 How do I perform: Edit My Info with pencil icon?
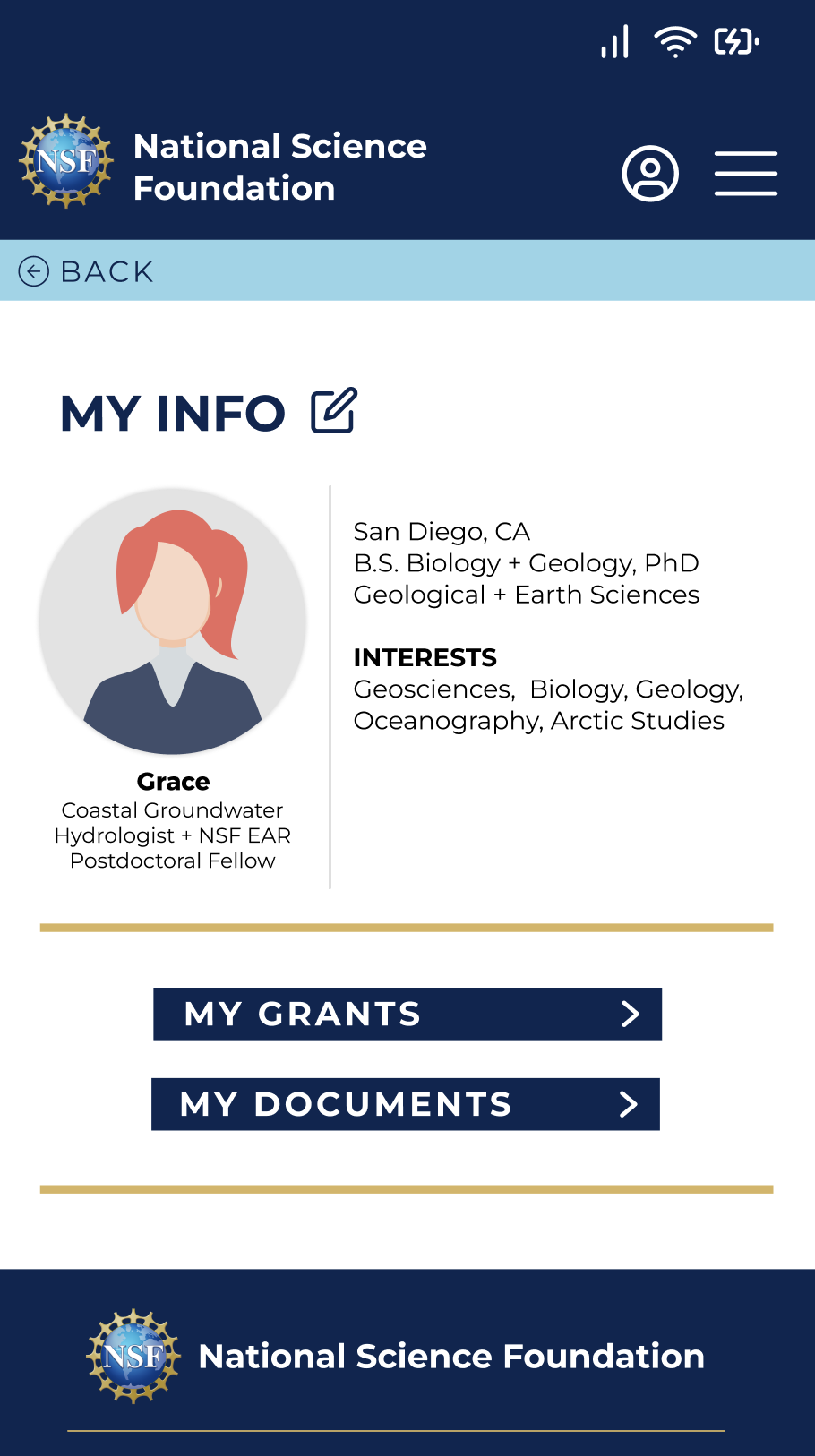[334, 411]
